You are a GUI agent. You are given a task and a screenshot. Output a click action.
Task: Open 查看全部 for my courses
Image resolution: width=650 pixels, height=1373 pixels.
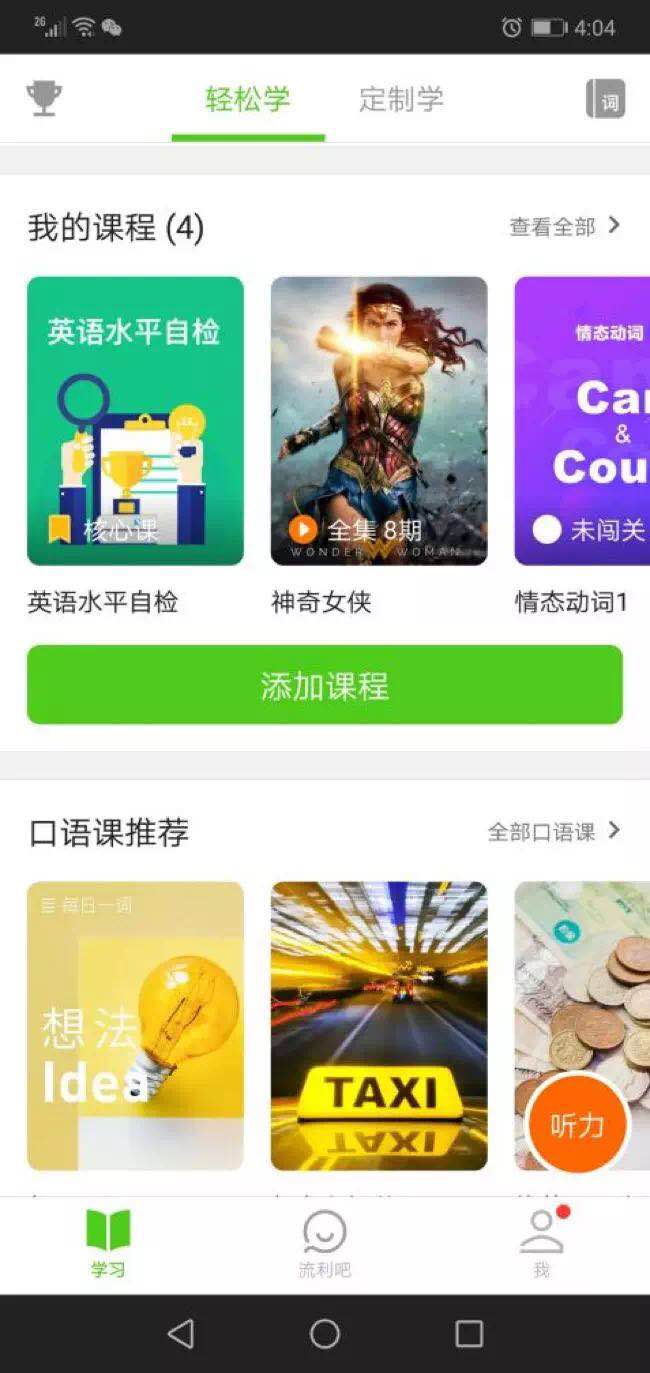point(565,227)
